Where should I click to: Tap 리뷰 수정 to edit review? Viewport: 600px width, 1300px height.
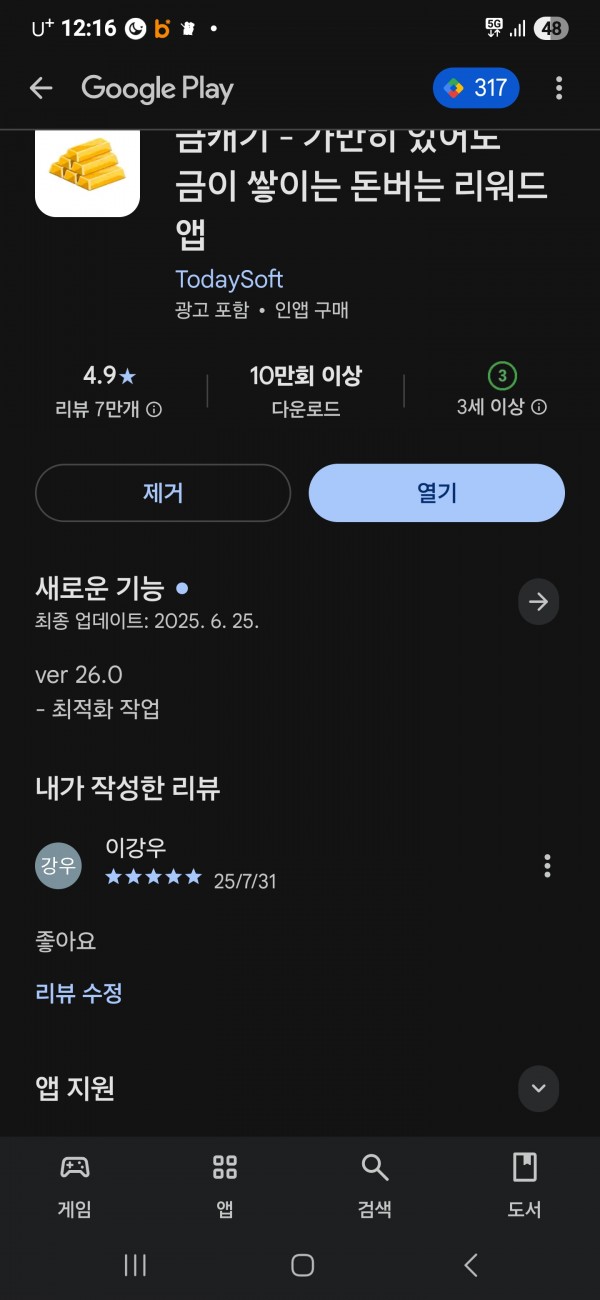coord(79,993)
